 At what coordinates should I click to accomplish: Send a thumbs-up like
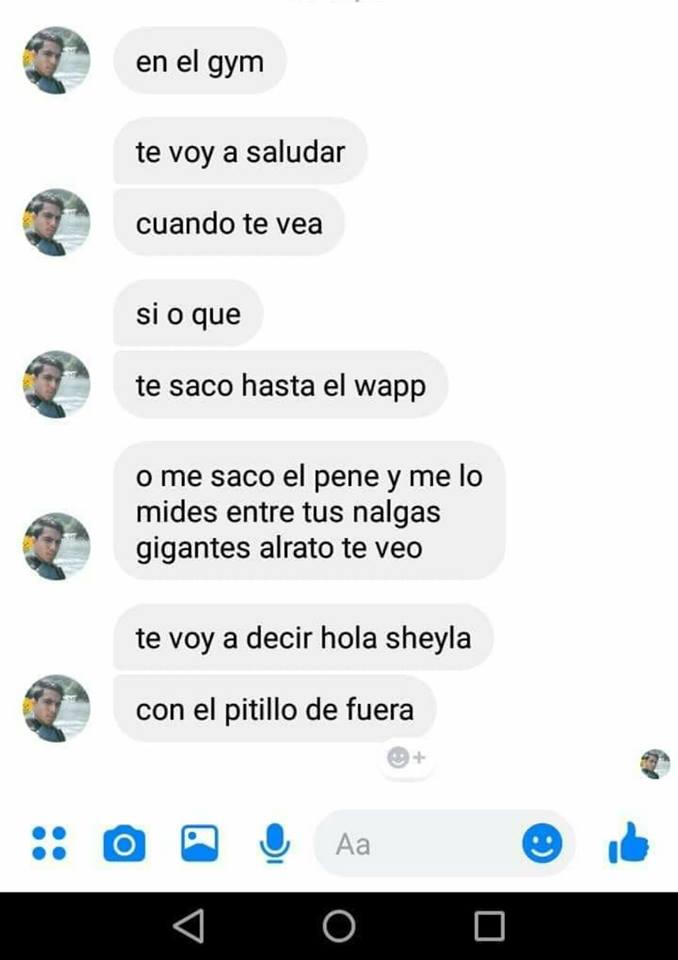629,844
